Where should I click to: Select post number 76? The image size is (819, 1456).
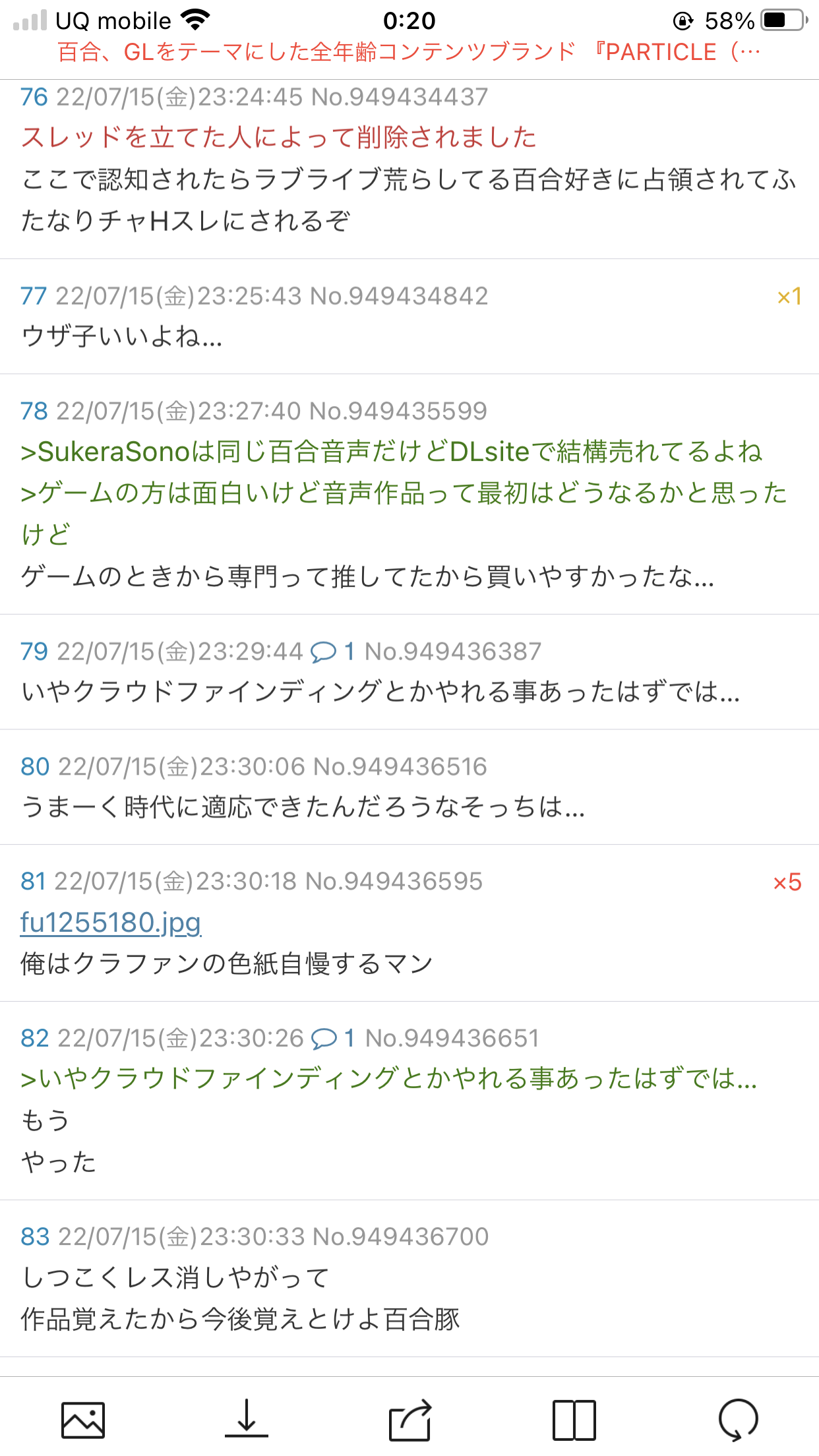pyautogui.click(x=34, y=97)
